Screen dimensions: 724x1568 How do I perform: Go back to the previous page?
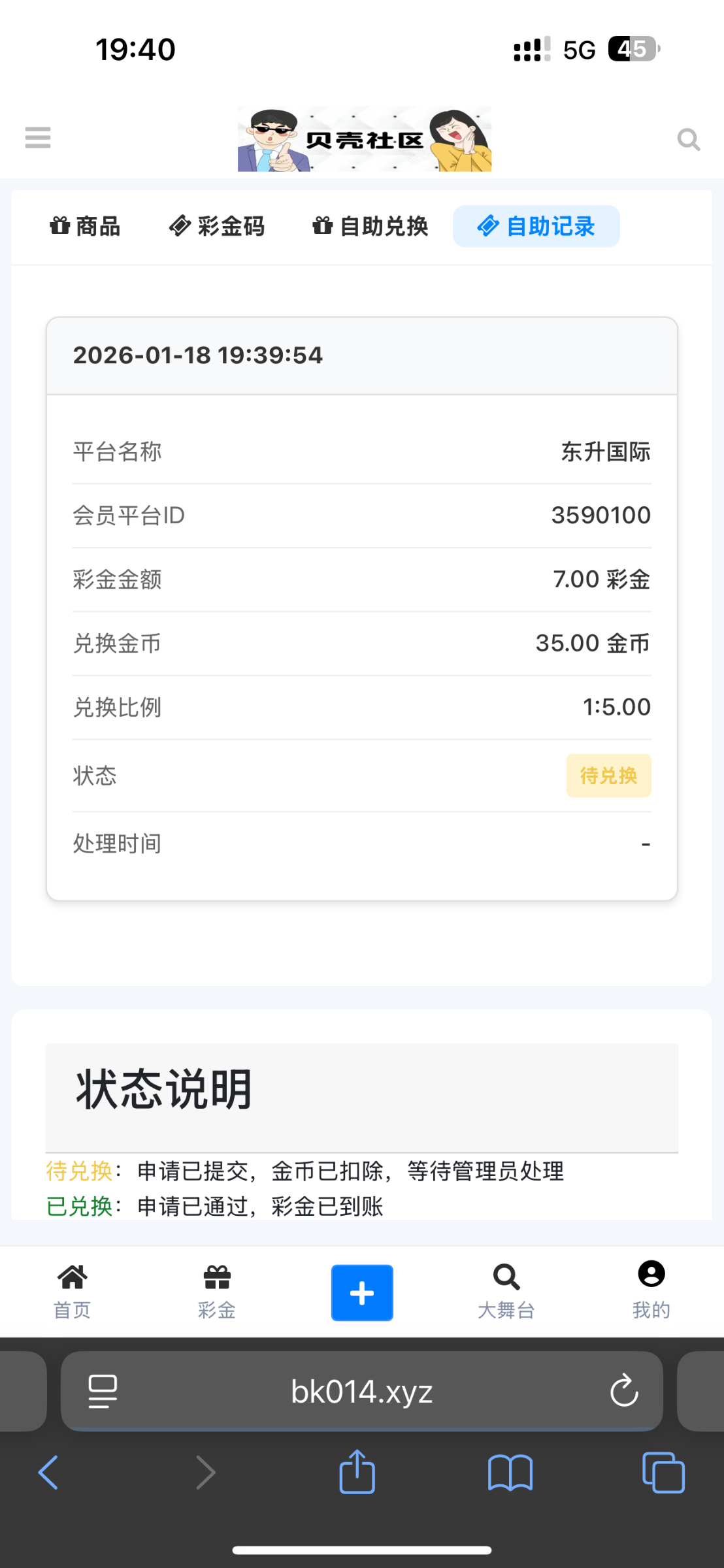click(x=48, y=1473)
